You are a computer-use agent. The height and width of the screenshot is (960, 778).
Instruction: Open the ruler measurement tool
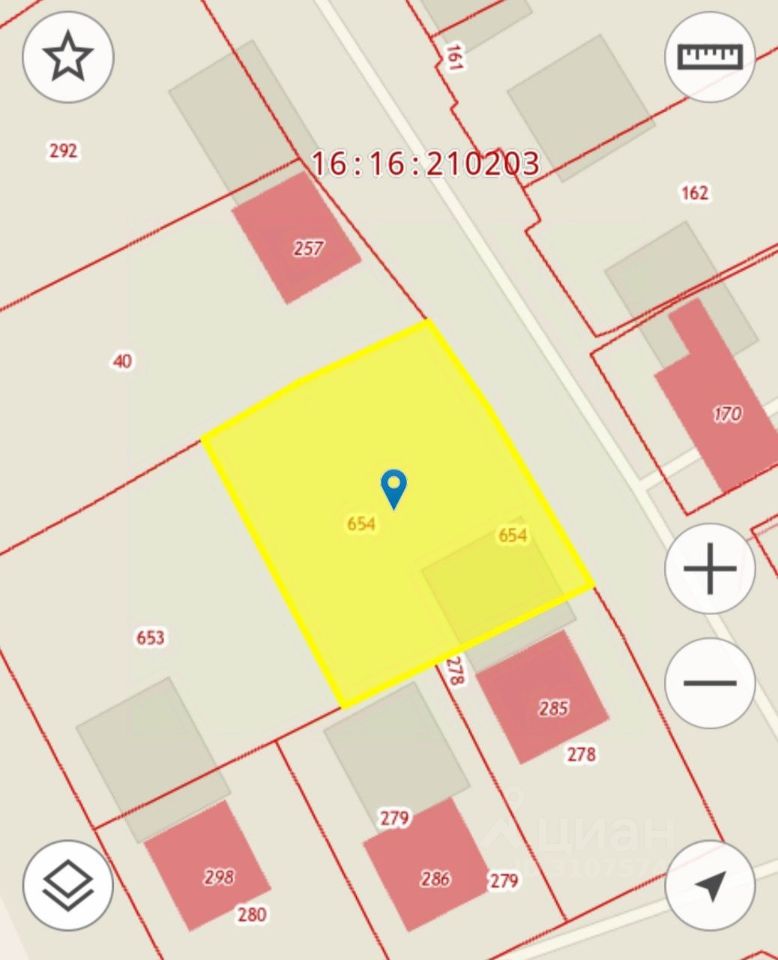[x=710, y=56]
